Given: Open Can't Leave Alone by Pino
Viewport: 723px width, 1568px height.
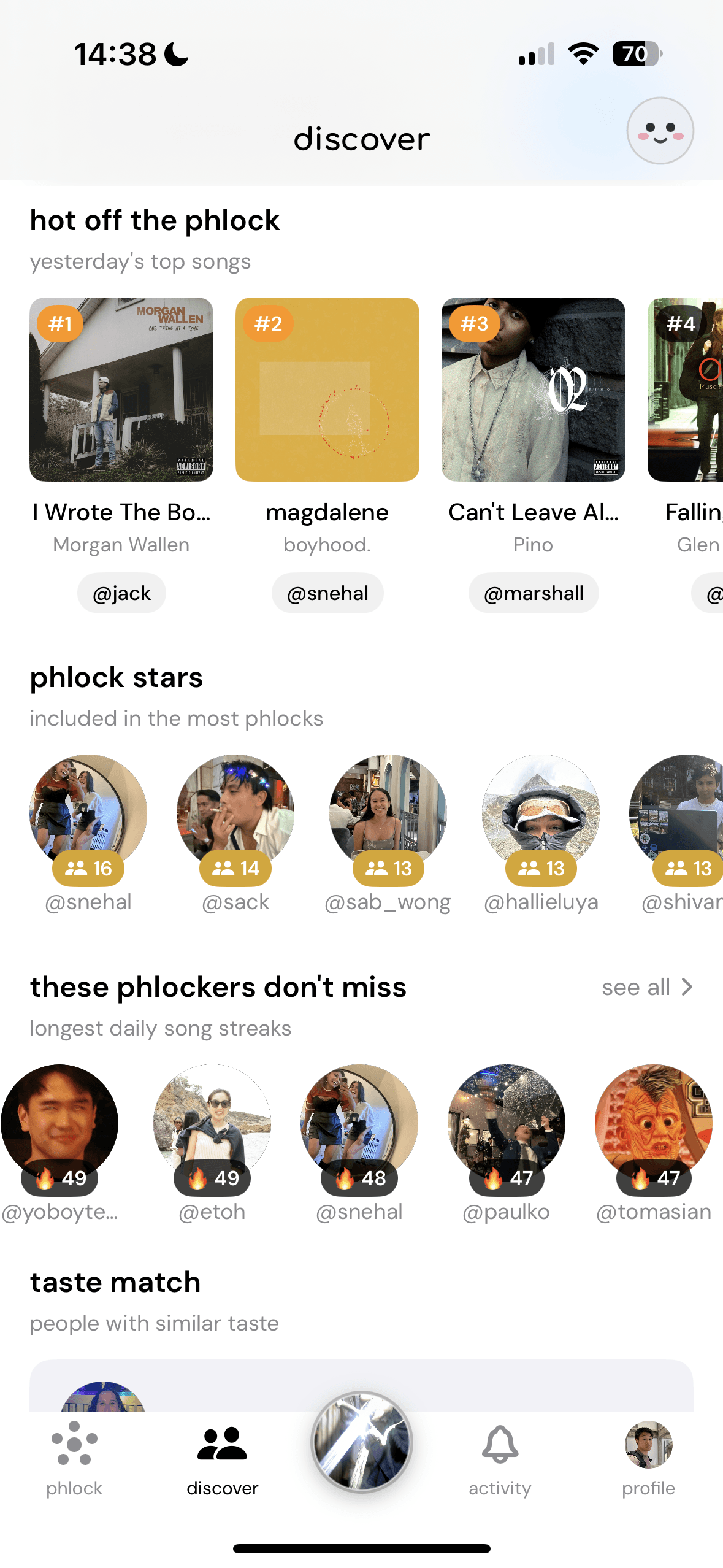Looking at the screenshot, I should (x=533, y=390).
